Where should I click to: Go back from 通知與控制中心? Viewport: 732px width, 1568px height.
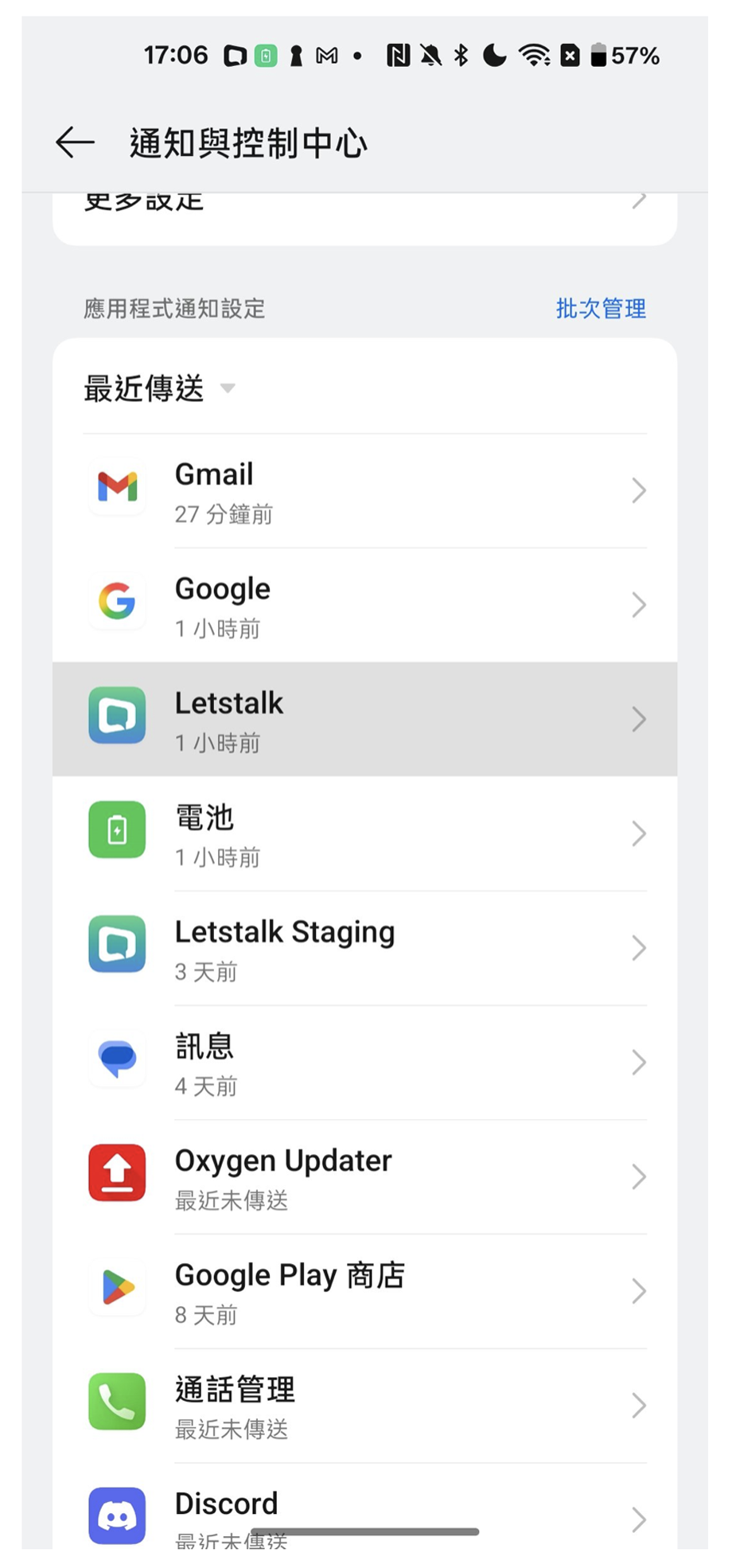pos(76,143)
